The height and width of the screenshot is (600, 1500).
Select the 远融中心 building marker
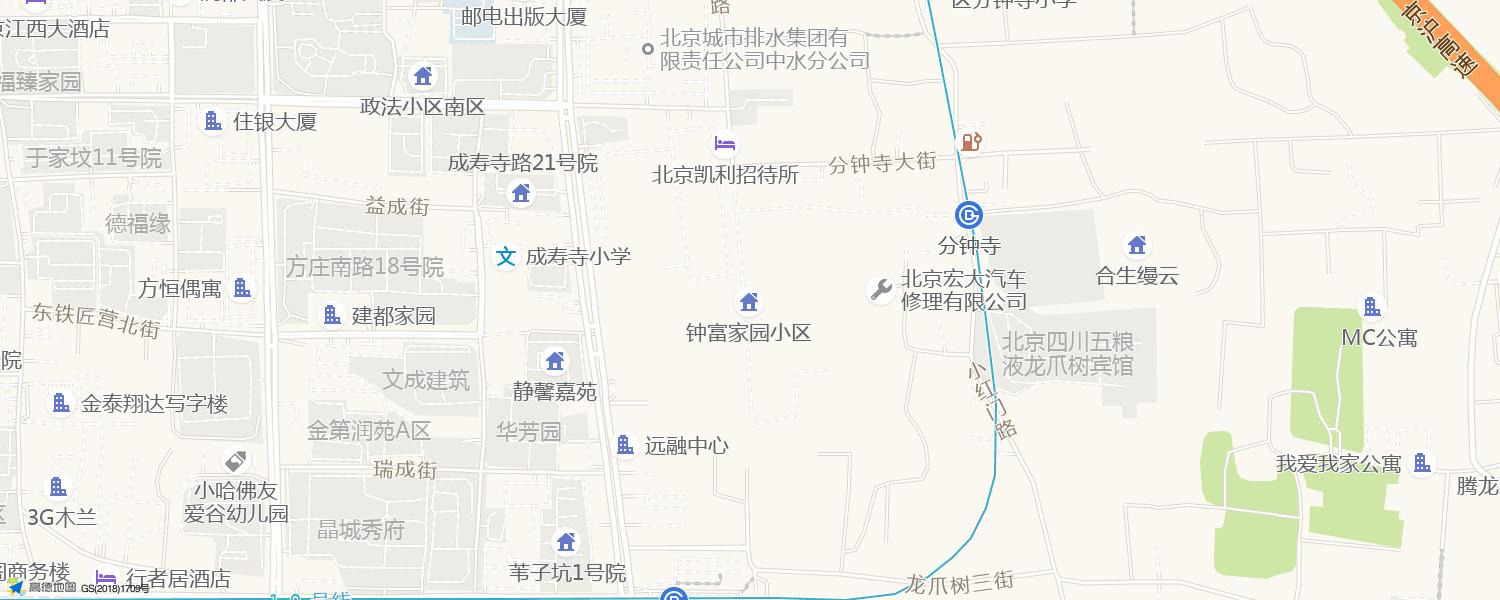click(625, 445)
